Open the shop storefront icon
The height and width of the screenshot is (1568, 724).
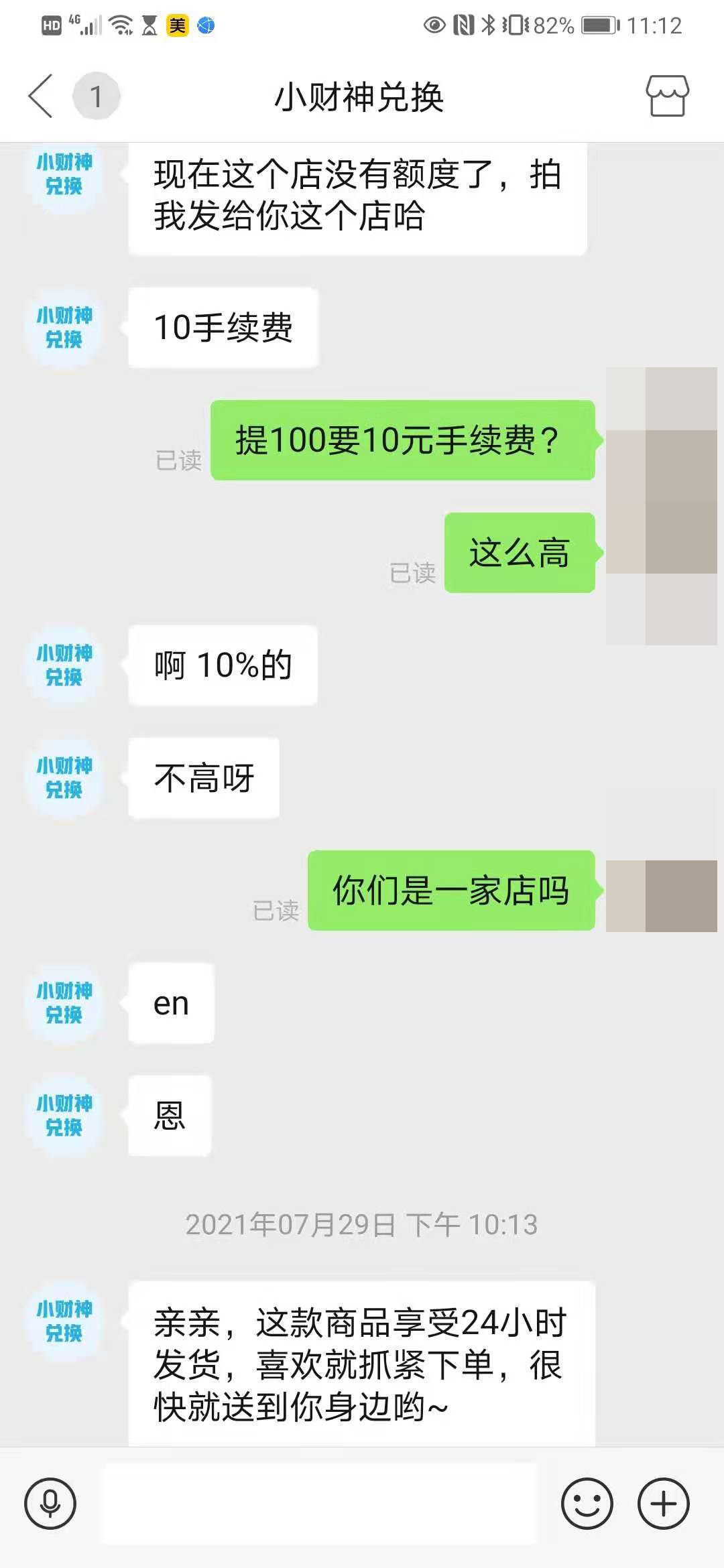tap(667, 96)
